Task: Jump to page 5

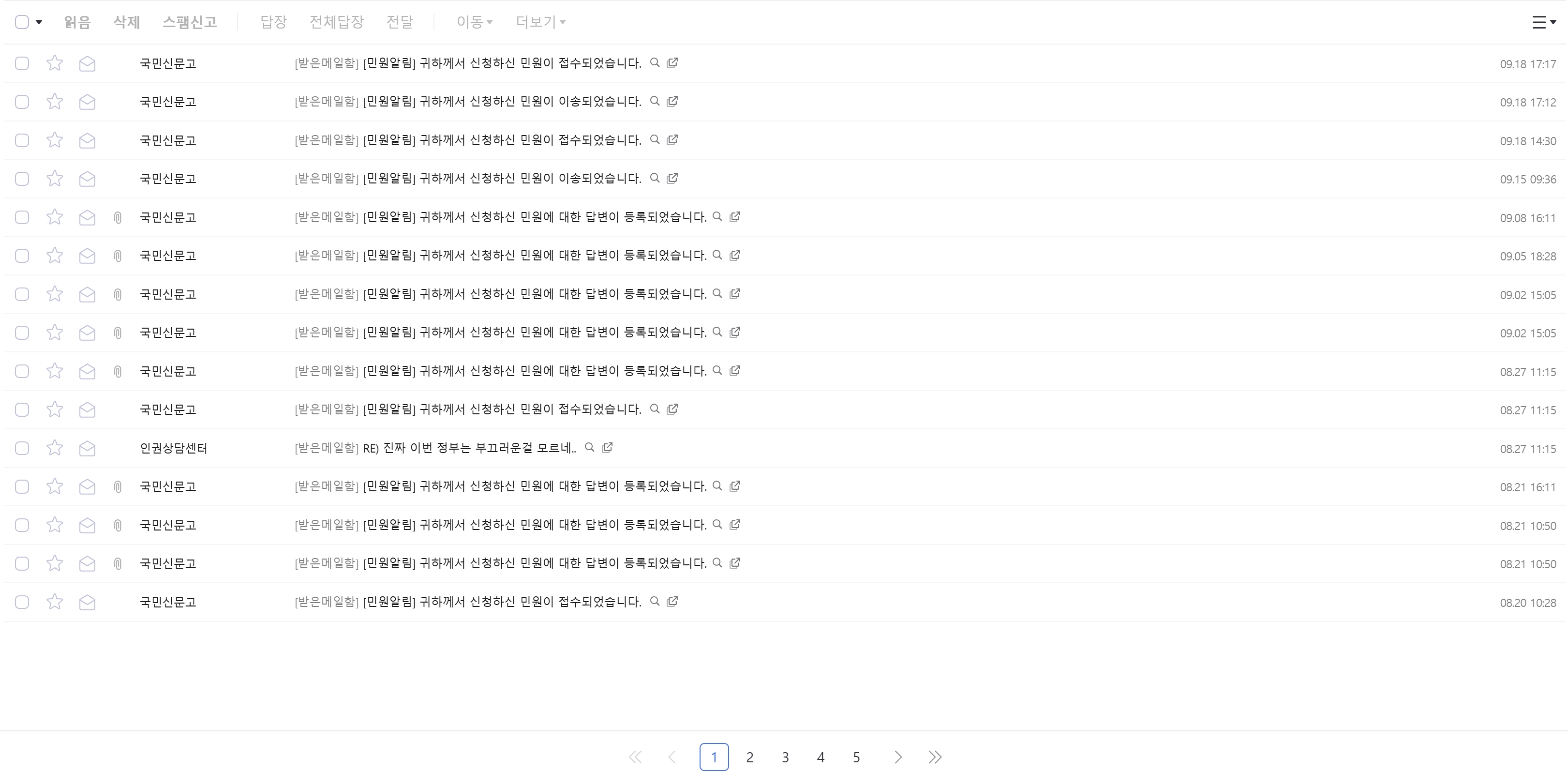Action: point(856,757)
